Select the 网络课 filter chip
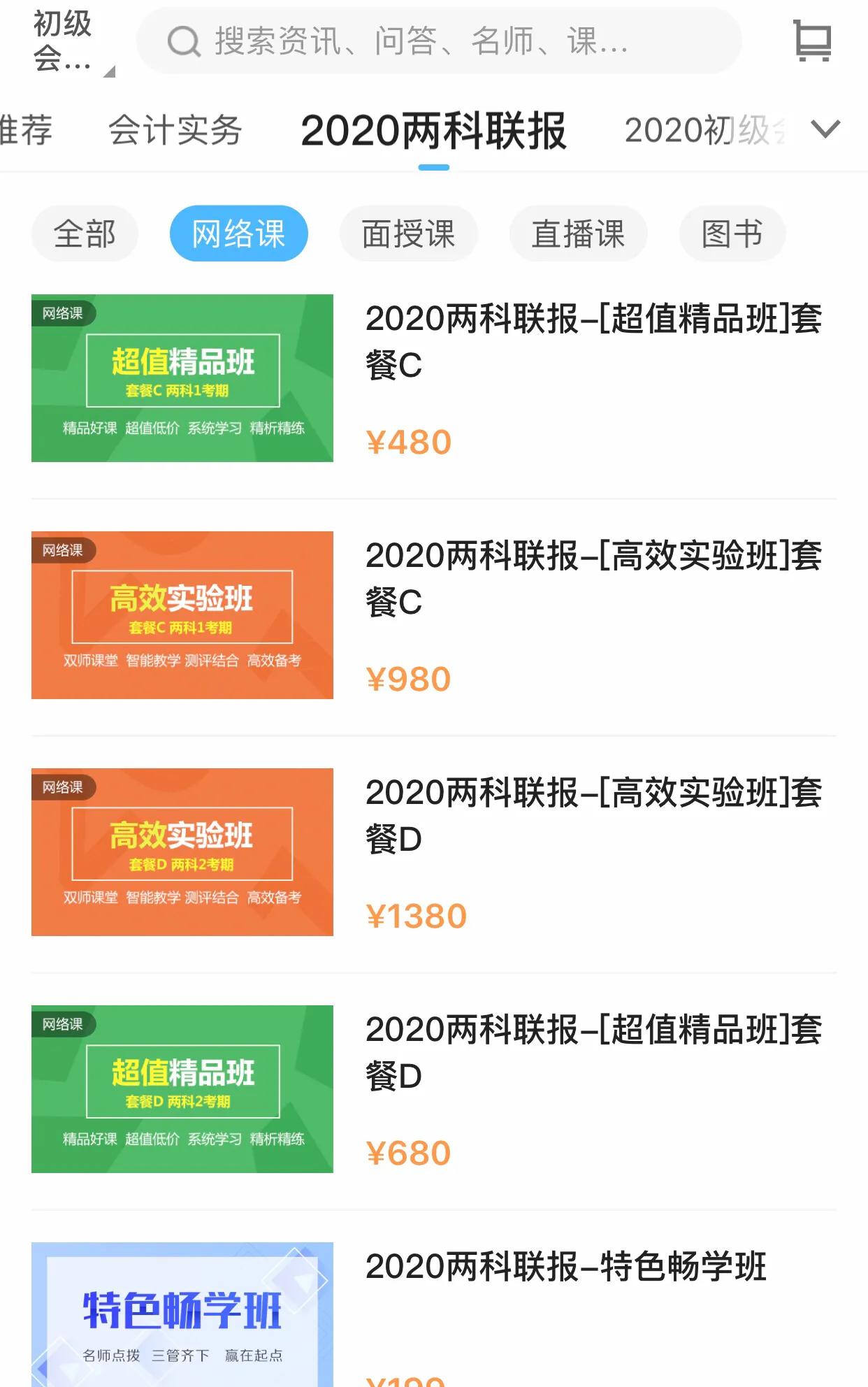 click(238, 233)
